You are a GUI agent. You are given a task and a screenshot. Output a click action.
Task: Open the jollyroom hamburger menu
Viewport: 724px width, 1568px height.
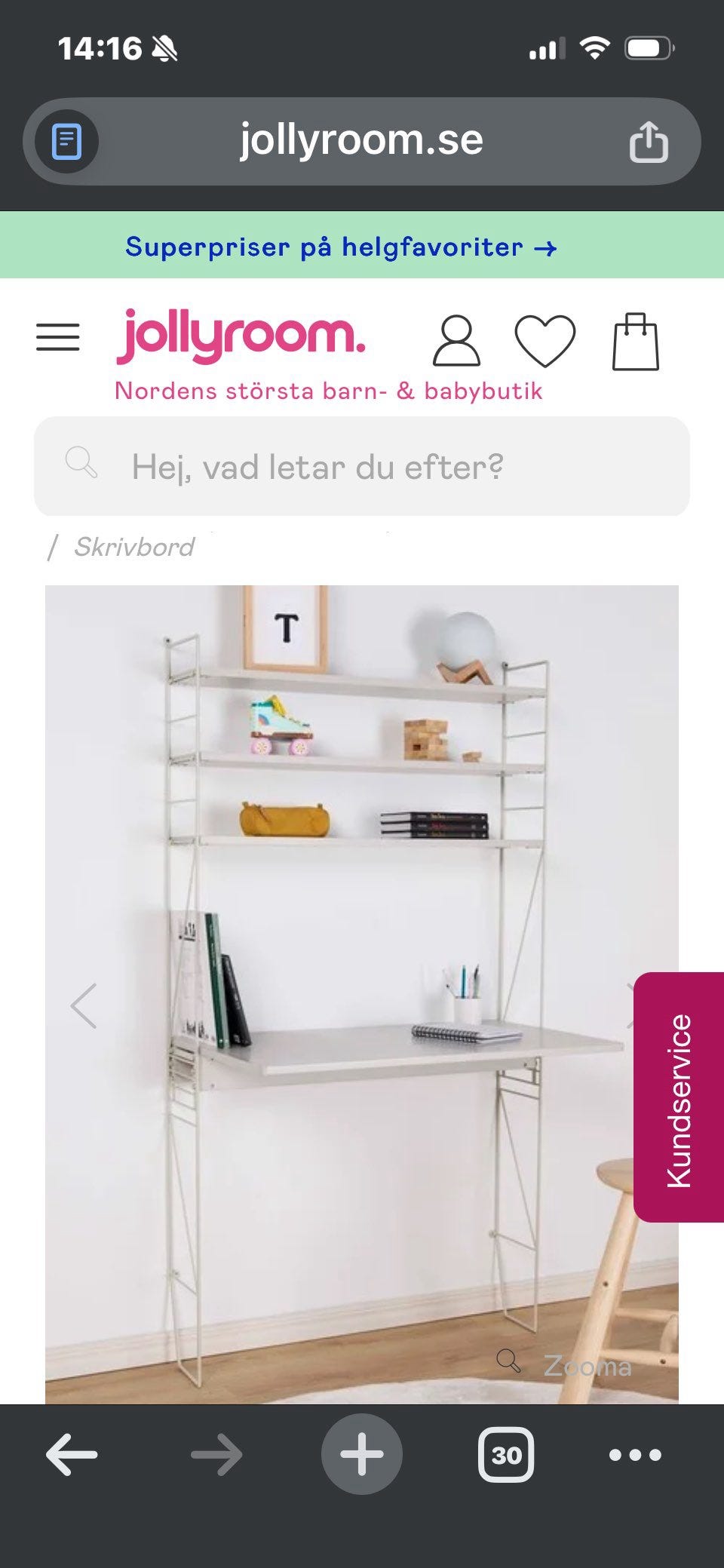(57, 338)
